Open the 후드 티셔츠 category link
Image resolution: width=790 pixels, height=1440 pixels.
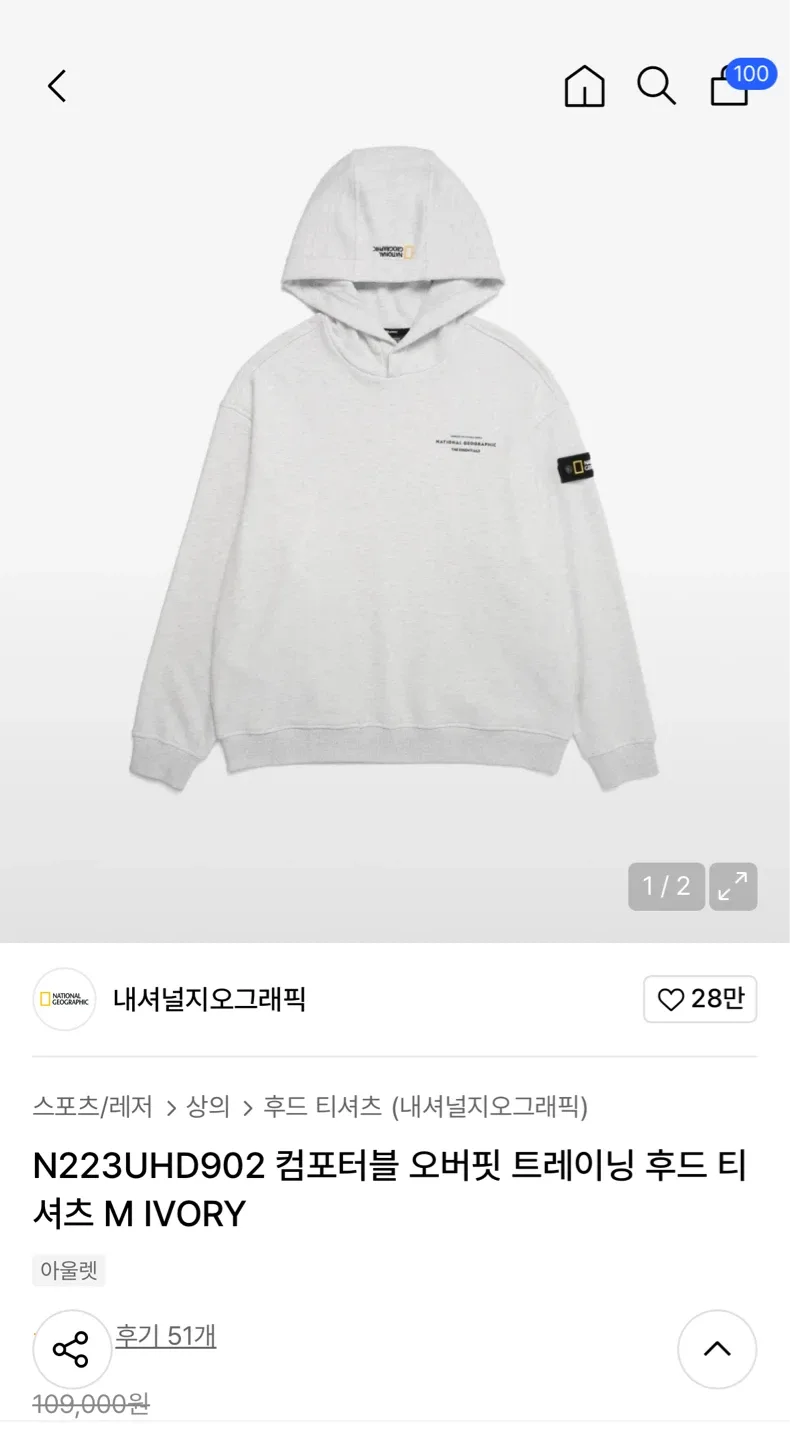pos(323,1108)
